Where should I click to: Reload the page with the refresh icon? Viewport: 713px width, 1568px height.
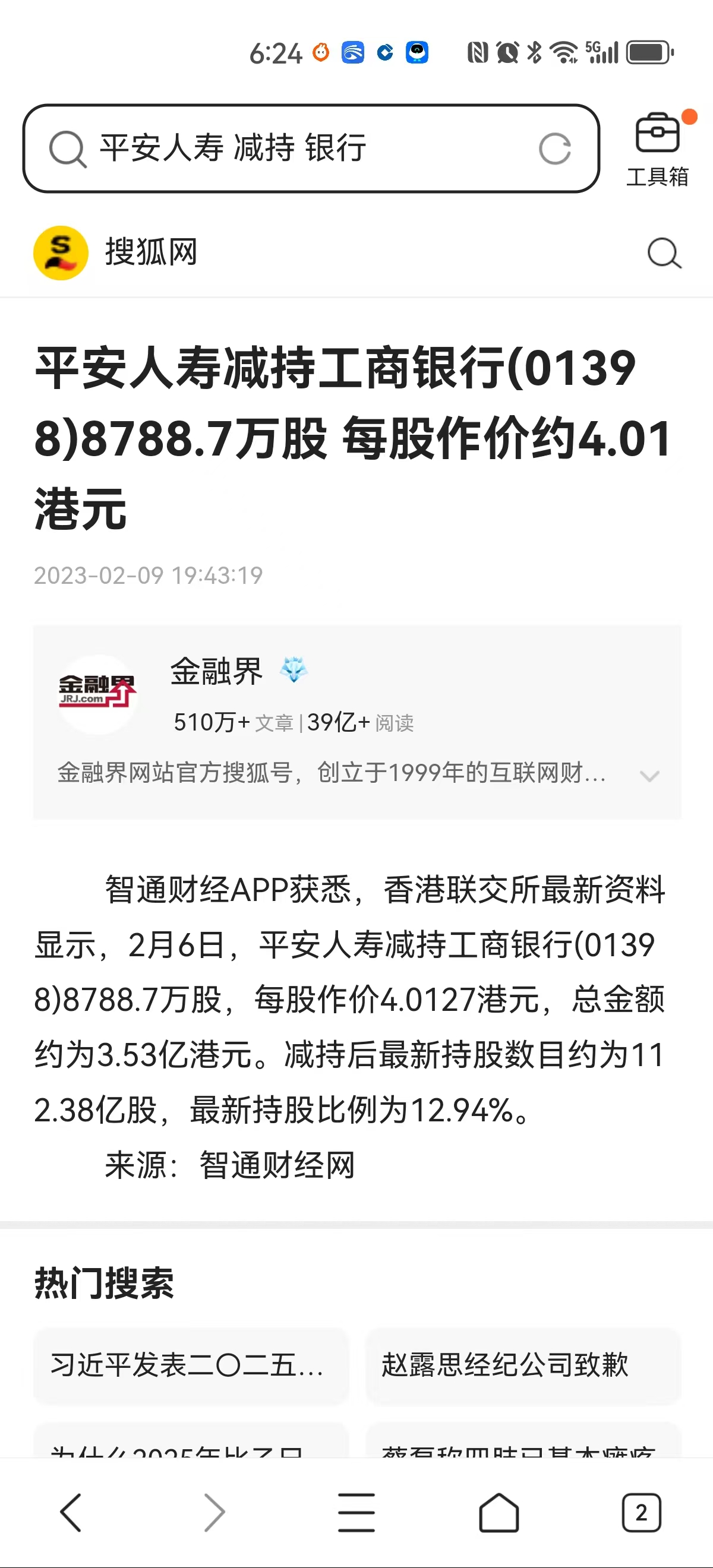(554, 149)
